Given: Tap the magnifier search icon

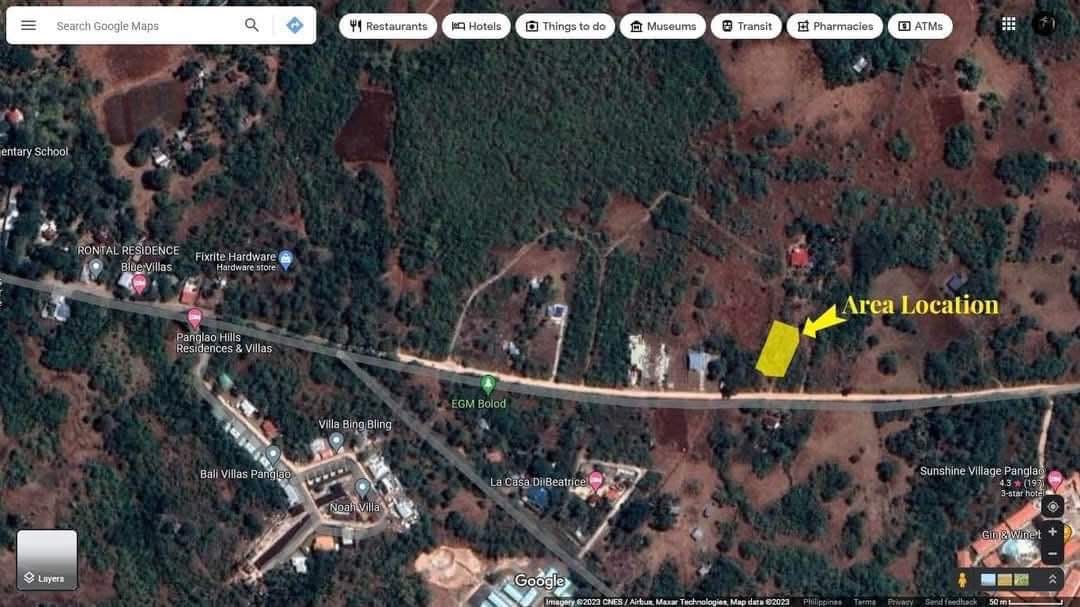Looking at the screenshot, I should 252,25.
